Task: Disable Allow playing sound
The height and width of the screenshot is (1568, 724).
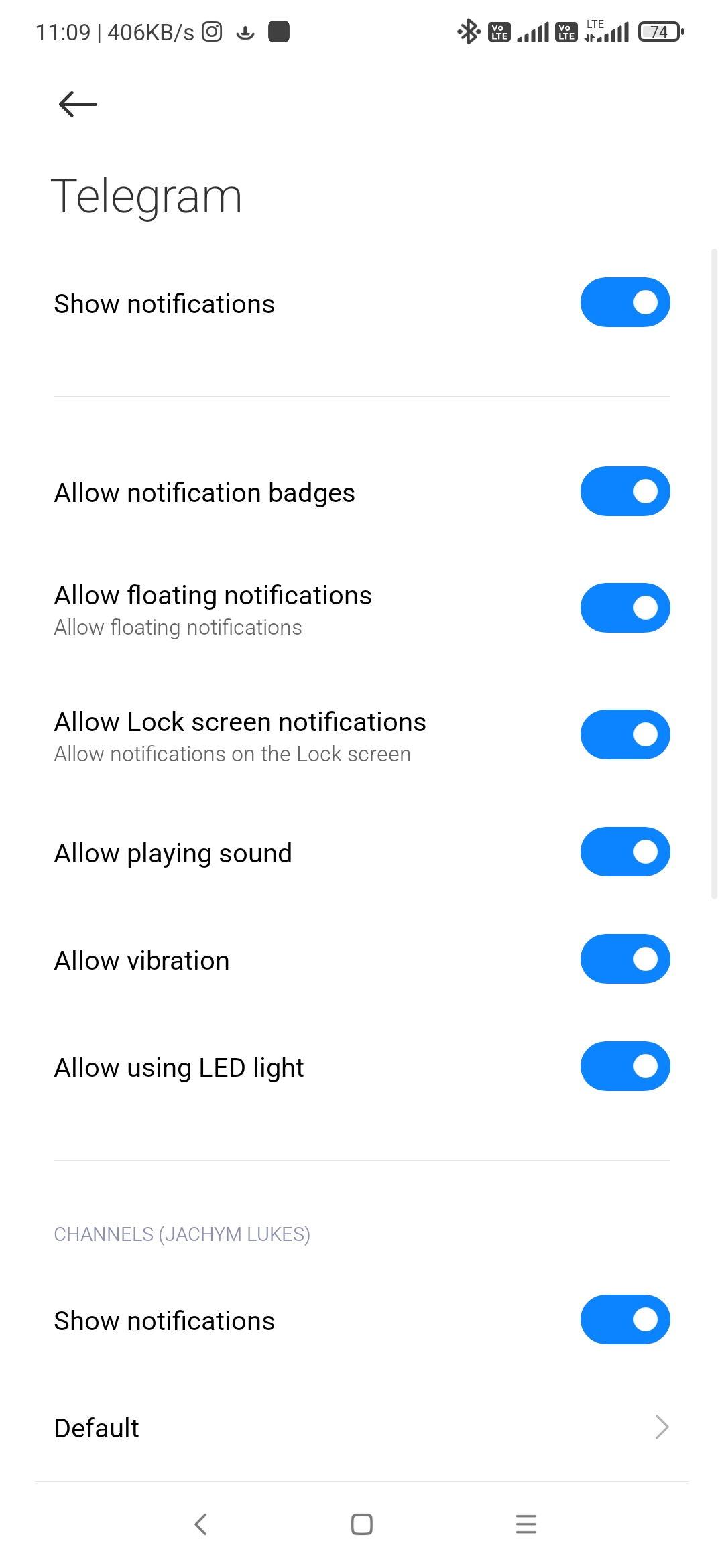Action: click(x=625, y=852)
